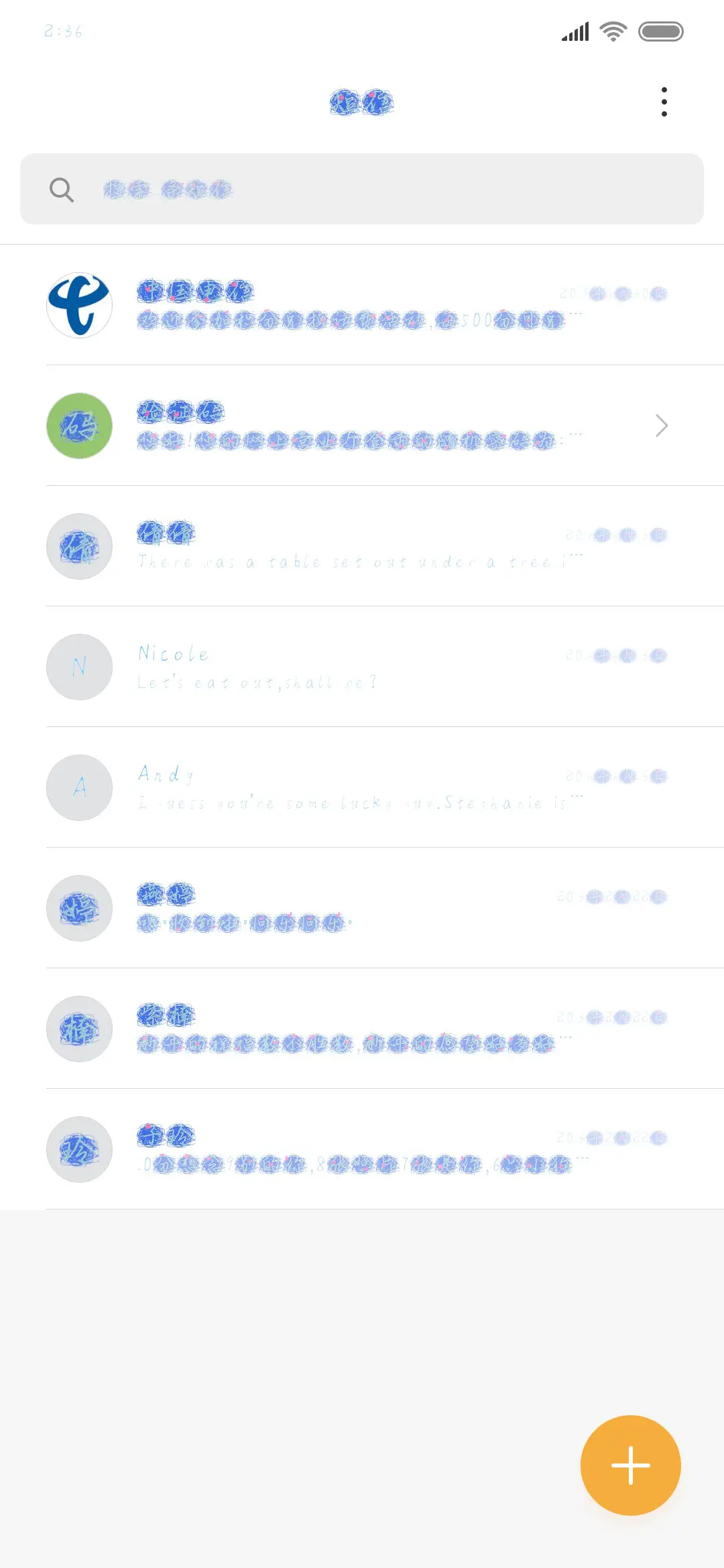Tap Andy's circular avatar
724x1568 pixels.
[x=78, y=787]
